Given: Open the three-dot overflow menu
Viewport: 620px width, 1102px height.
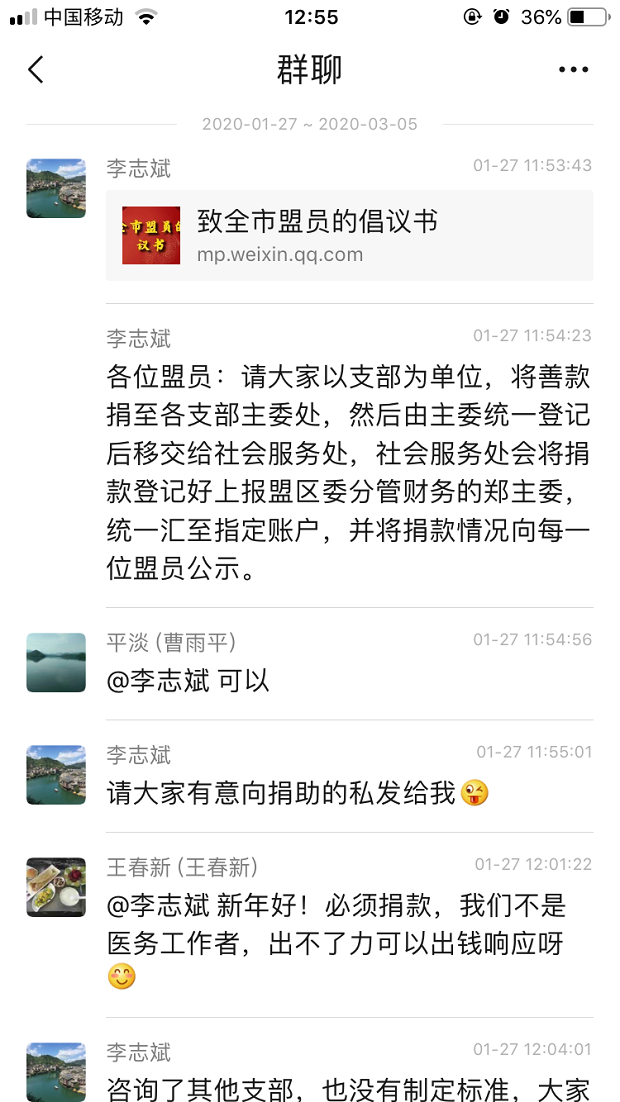Looking at the screenshot, I should [573, 70].
